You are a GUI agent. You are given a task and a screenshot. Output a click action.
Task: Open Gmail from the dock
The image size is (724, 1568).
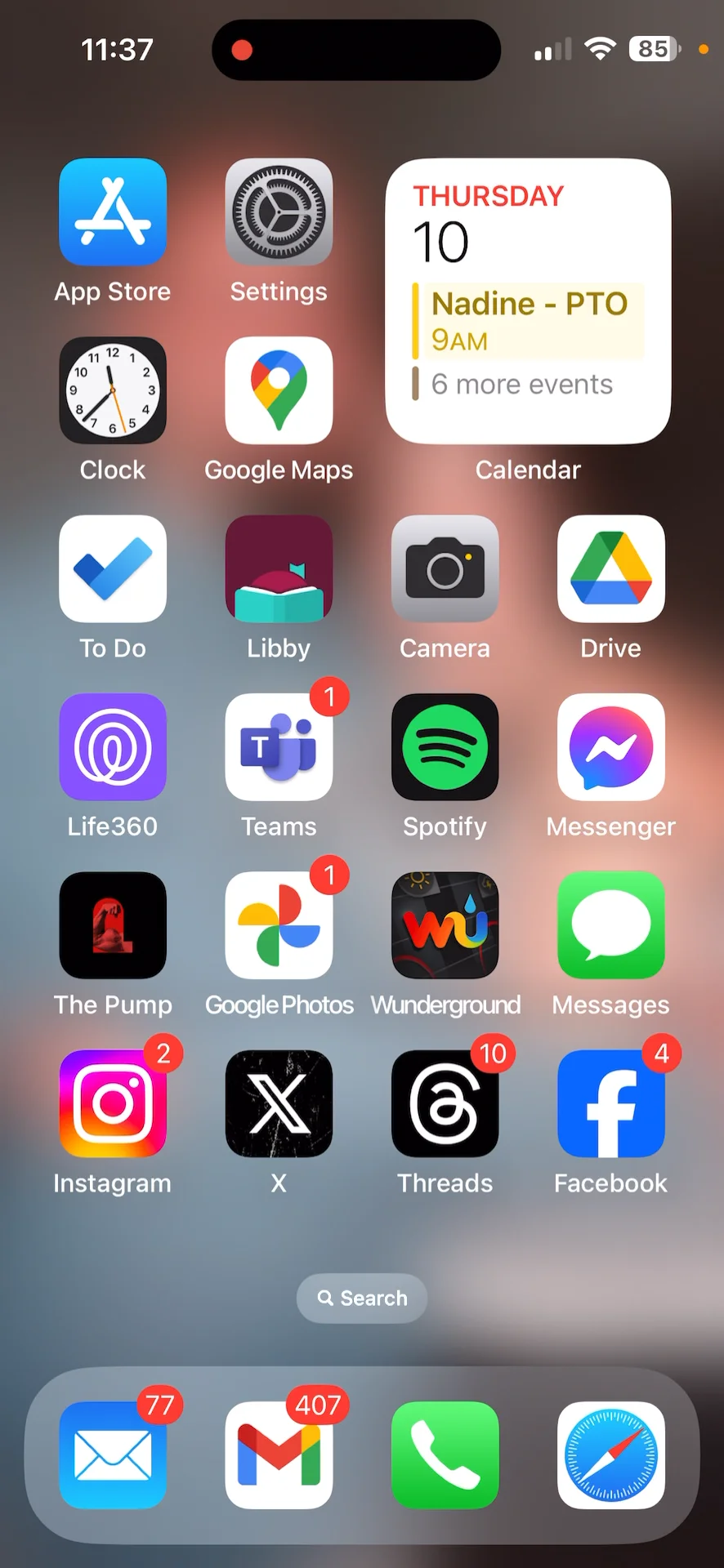(x=279, y=1454)
